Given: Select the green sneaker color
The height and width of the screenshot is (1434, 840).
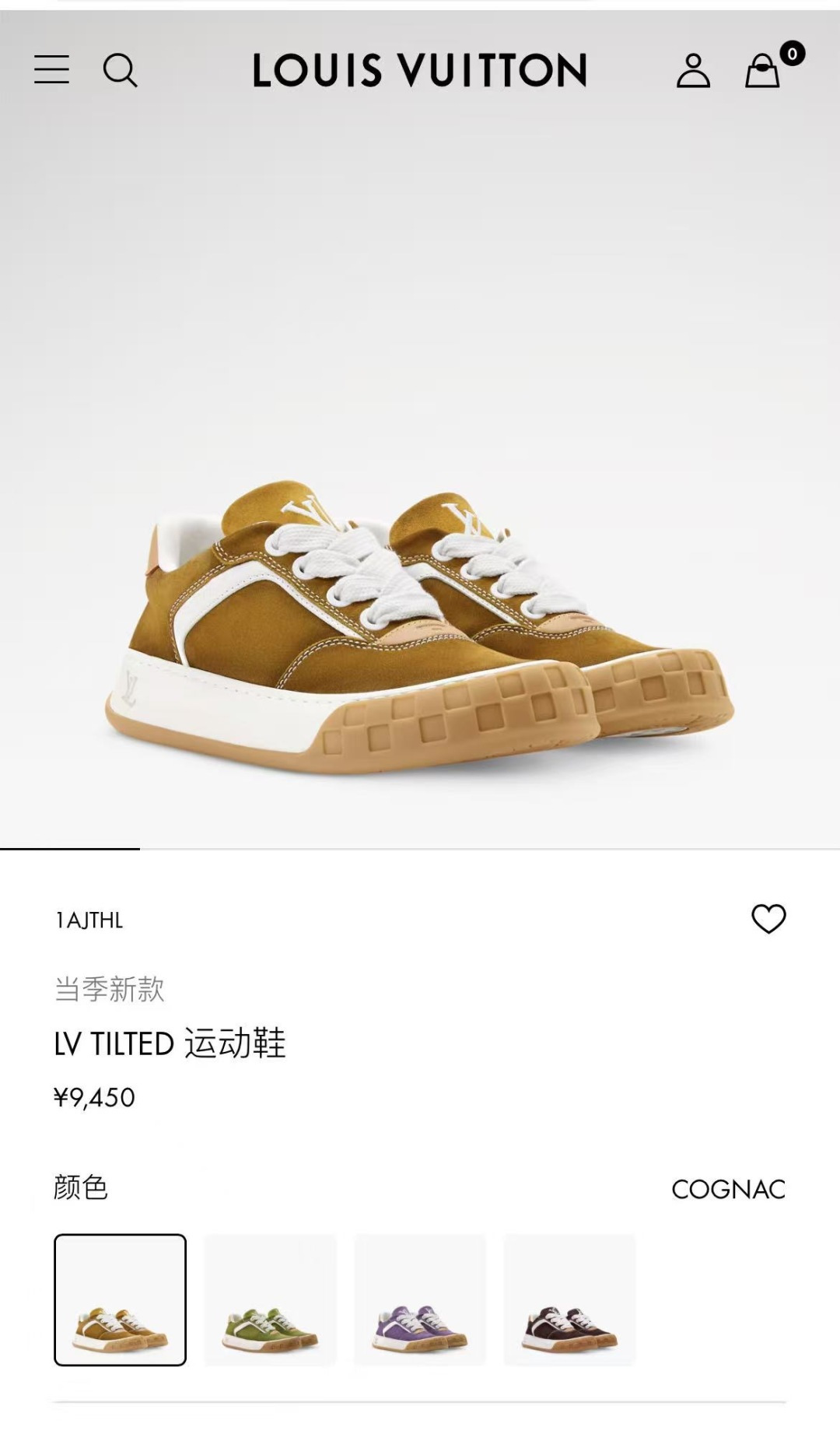Looking at the screenshot, I should (x=270, y=1299).
